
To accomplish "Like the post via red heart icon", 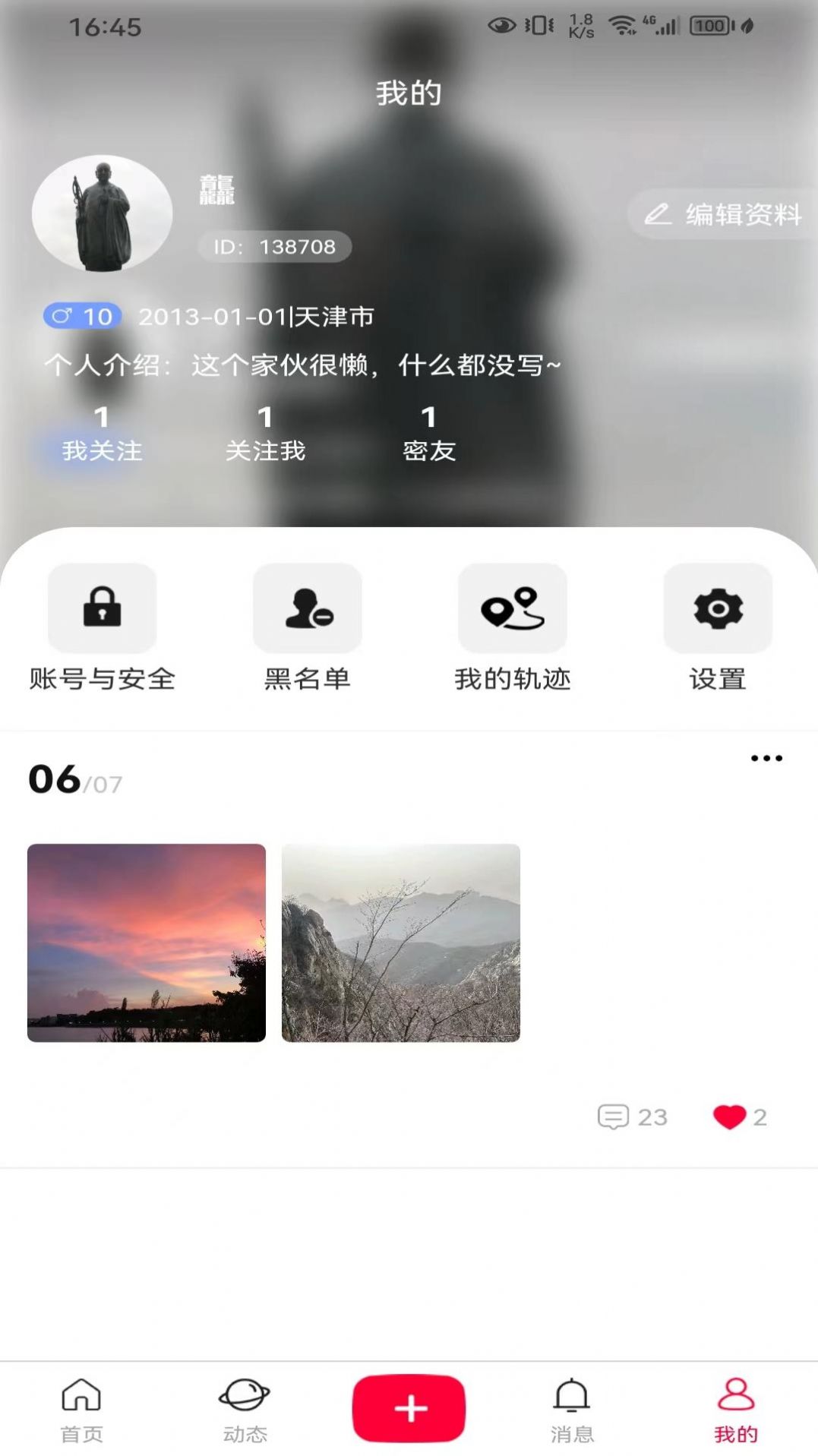I will tap(730, 1117).
